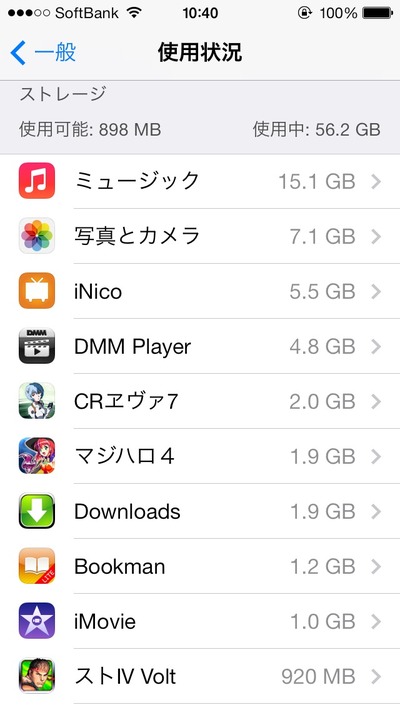Open iMovie storage usage
Screen dimensions: 400x710
click(x=200, y=621)
